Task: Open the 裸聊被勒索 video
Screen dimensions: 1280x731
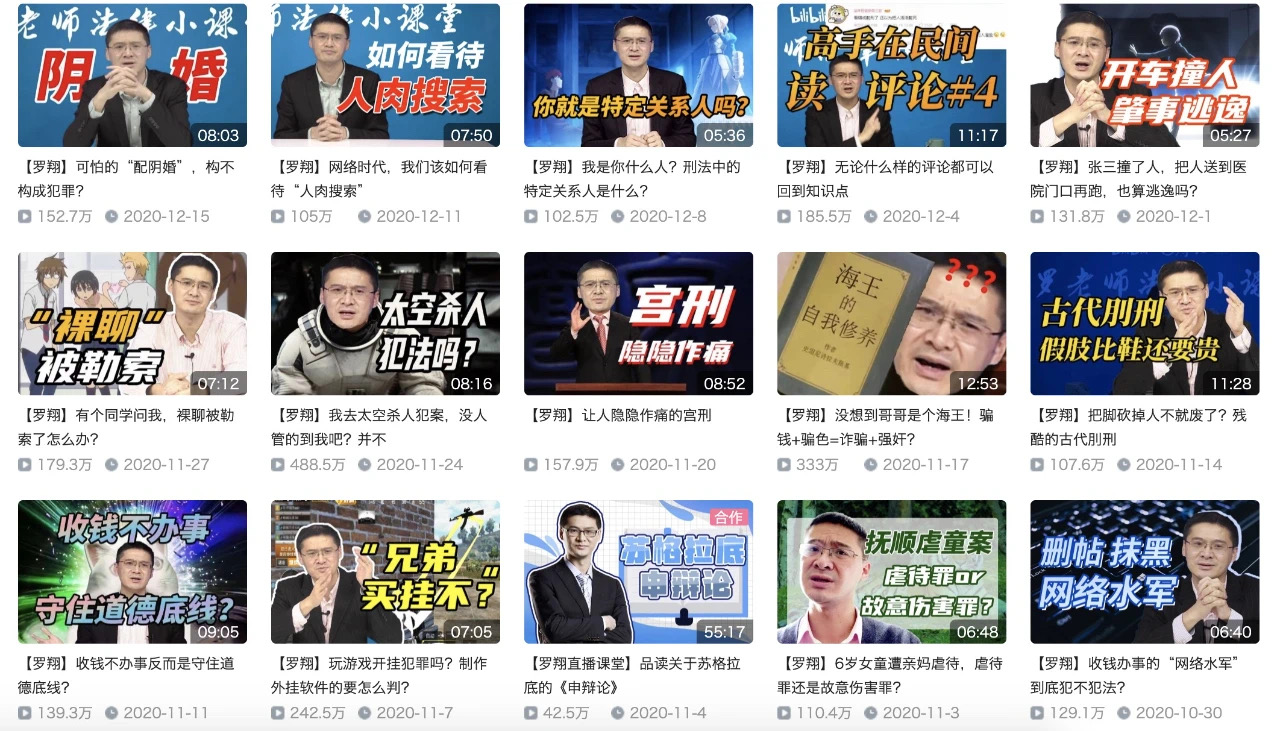Action: click(x=132, y=323)
